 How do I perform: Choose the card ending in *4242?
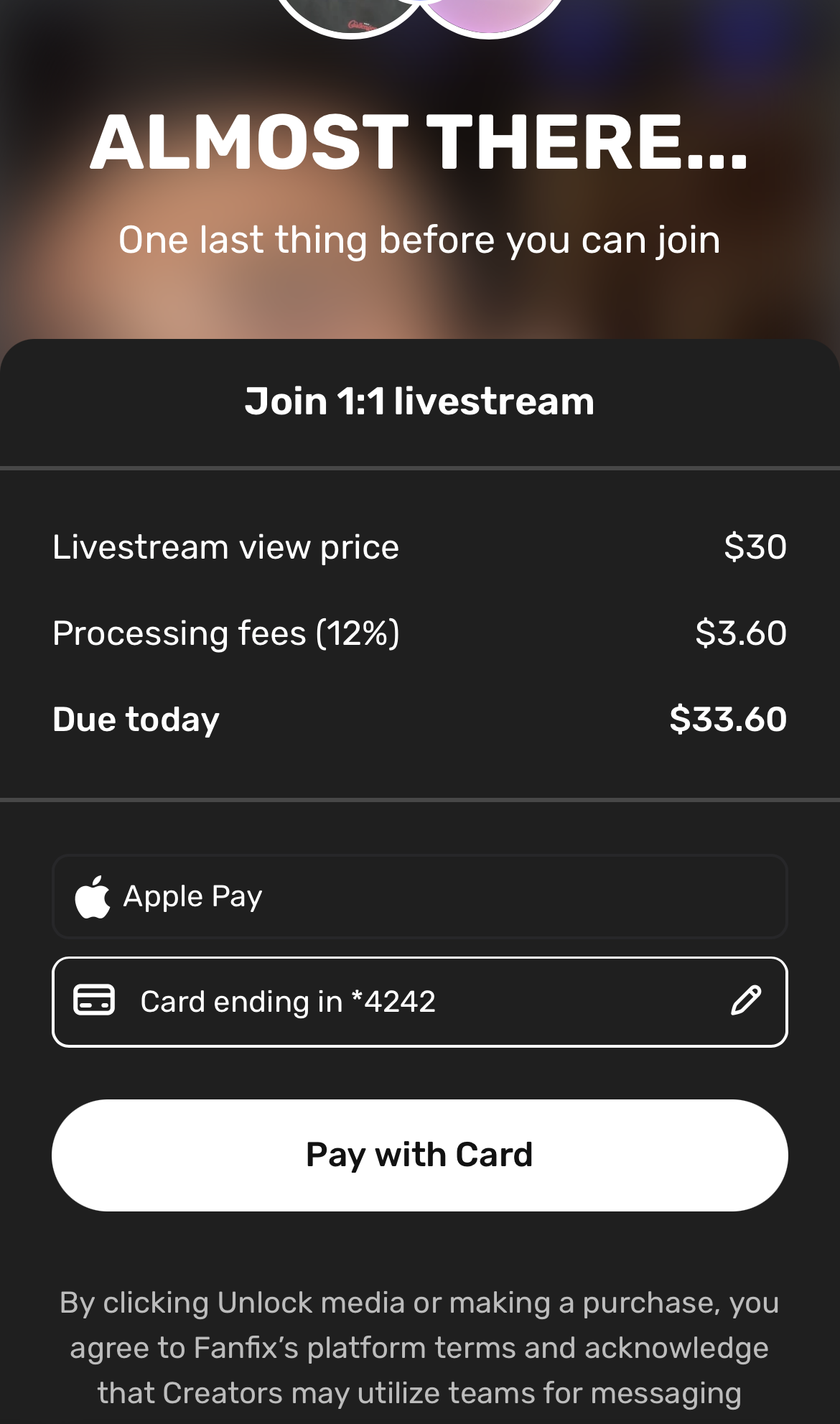(x=359, y=1002)
